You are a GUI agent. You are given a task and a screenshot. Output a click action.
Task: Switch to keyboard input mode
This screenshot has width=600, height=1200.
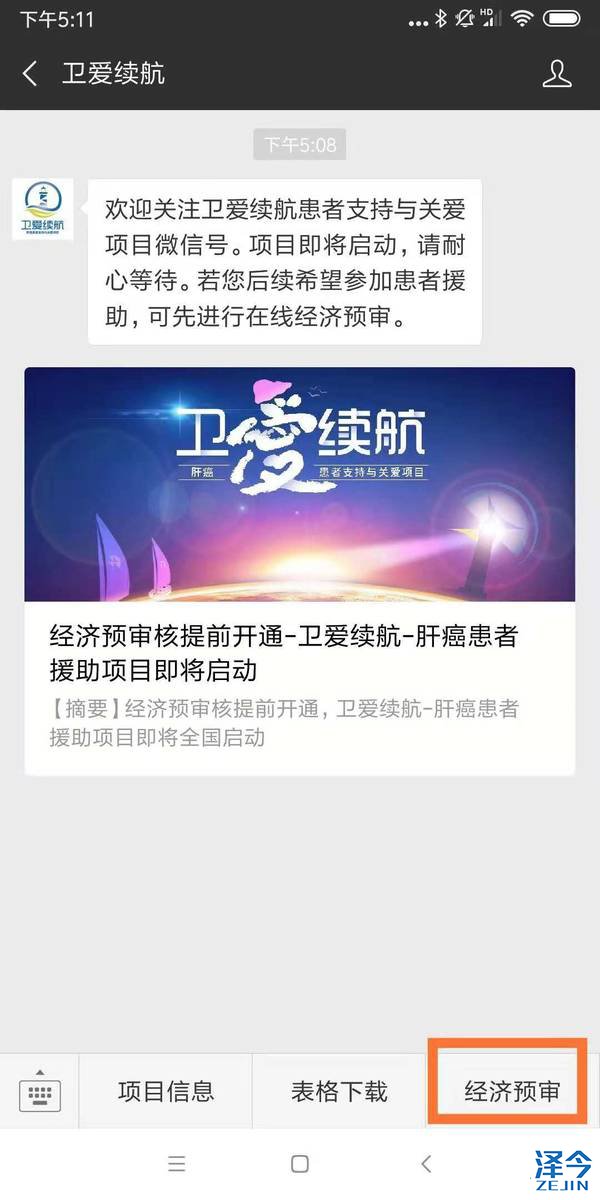[40, 1091]
